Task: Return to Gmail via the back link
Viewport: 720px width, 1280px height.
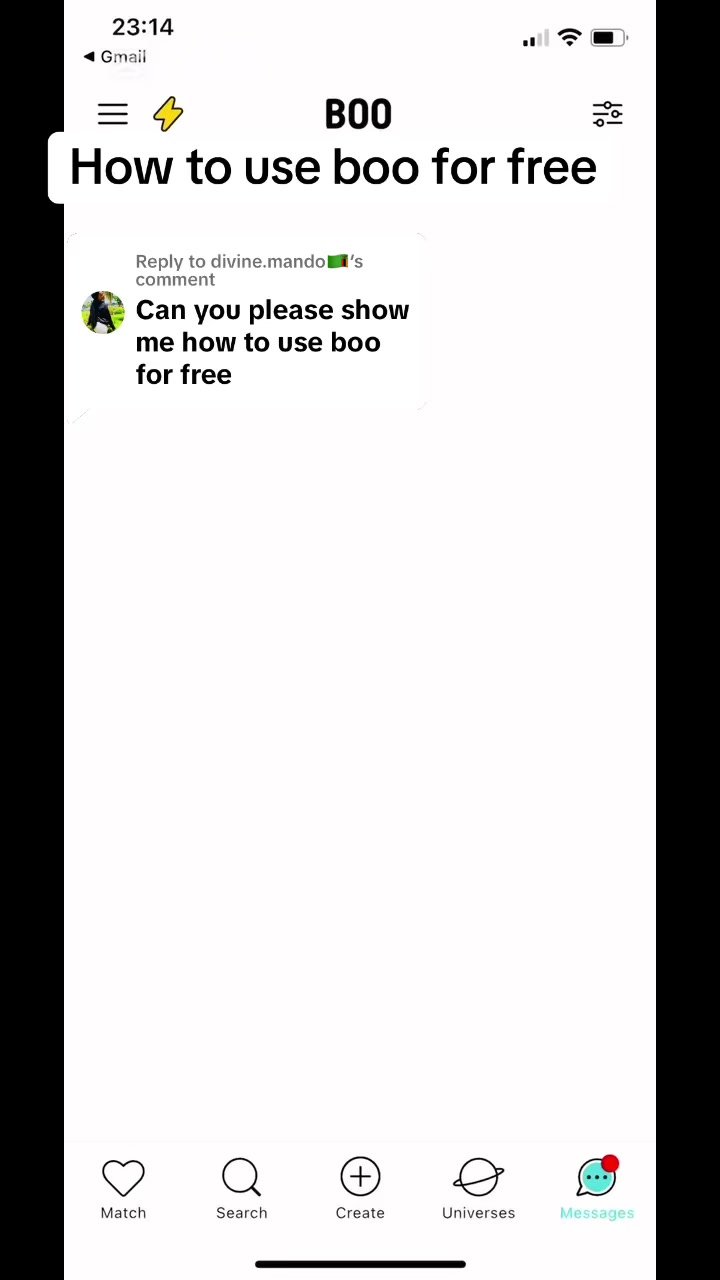Action: (115, 57)
